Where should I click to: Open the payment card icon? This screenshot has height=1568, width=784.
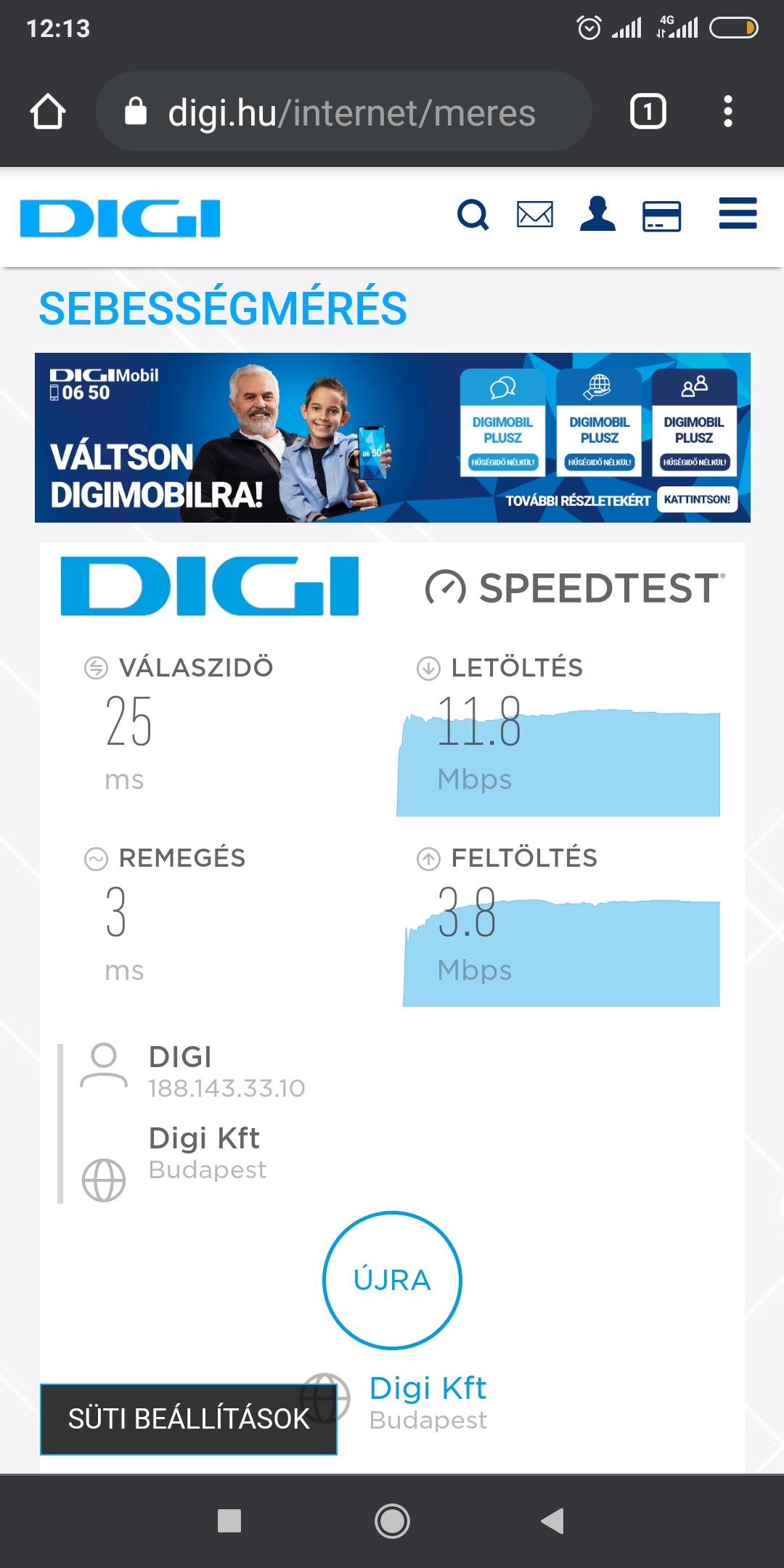662,216
